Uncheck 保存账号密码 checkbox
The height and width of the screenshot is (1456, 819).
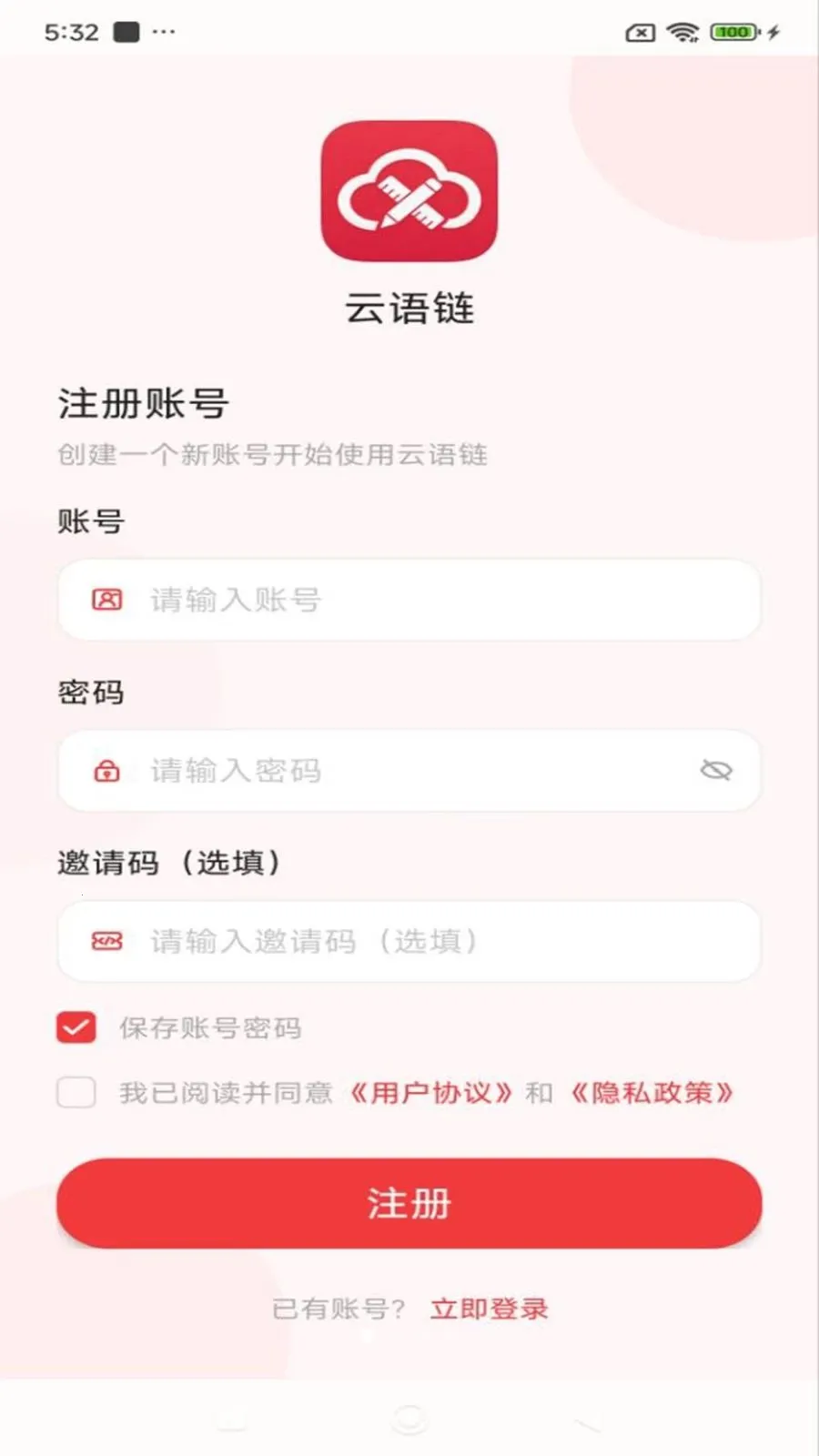(76, 1027)
